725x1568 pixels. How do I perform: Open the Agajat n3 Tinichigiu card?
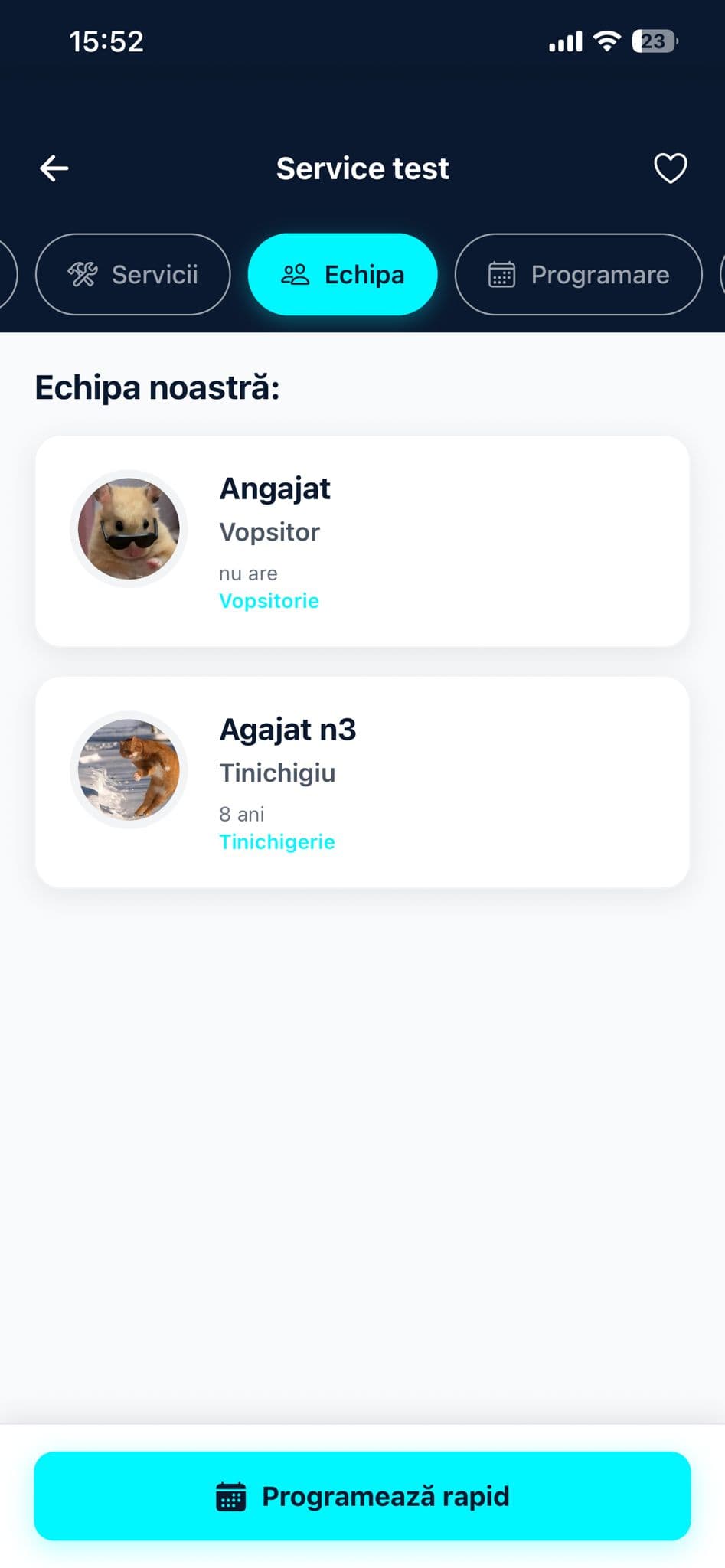point(362,782)
